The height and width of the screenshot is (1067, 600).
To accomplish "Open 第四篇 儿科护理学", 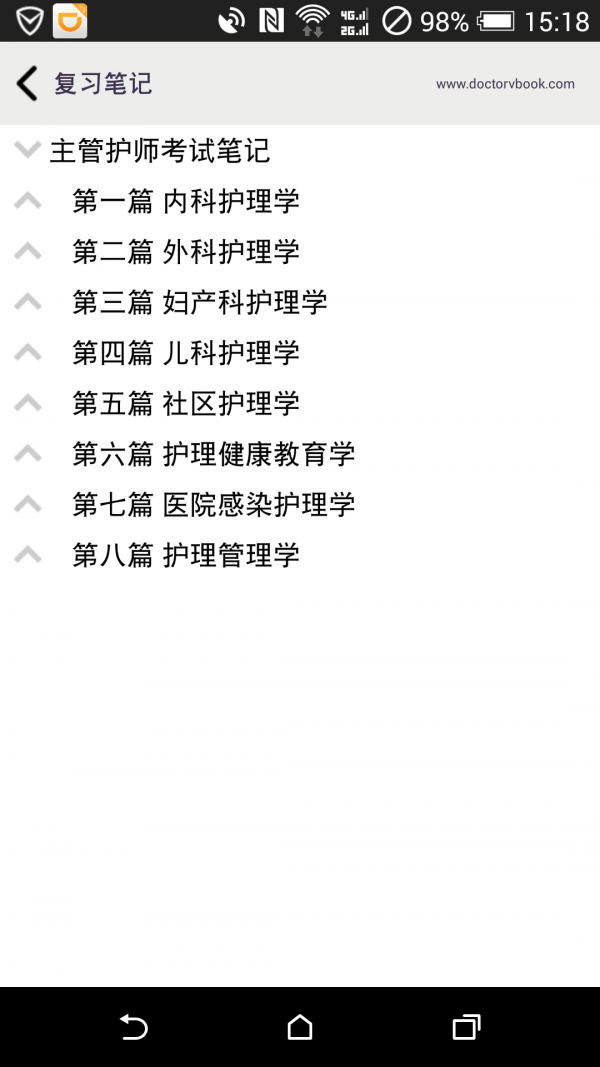I will click(185, 353).
